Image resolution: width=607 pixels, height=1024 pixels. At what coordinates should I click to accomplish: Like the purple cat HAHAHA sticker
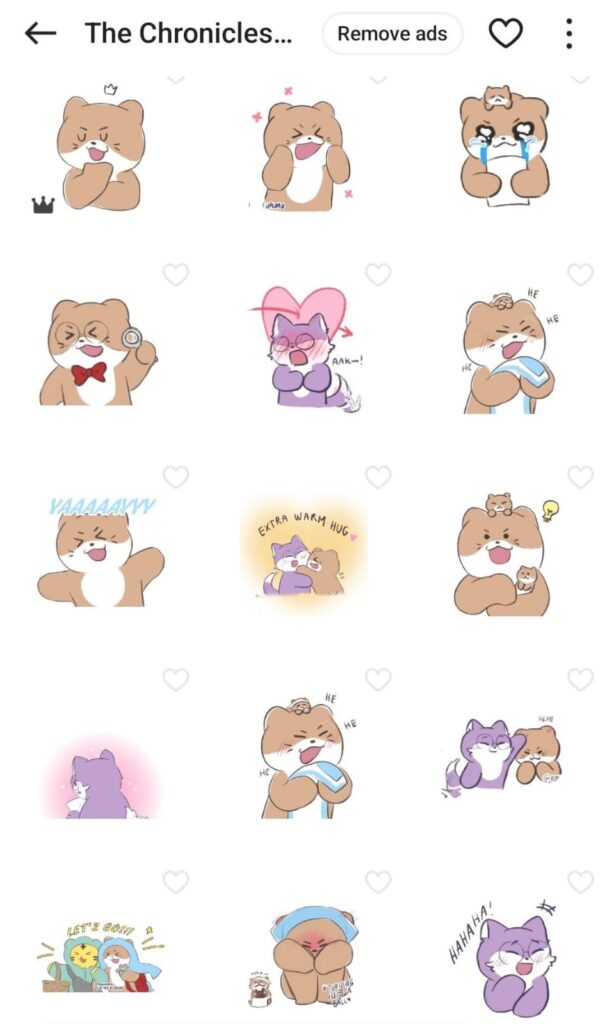[580, 881]
